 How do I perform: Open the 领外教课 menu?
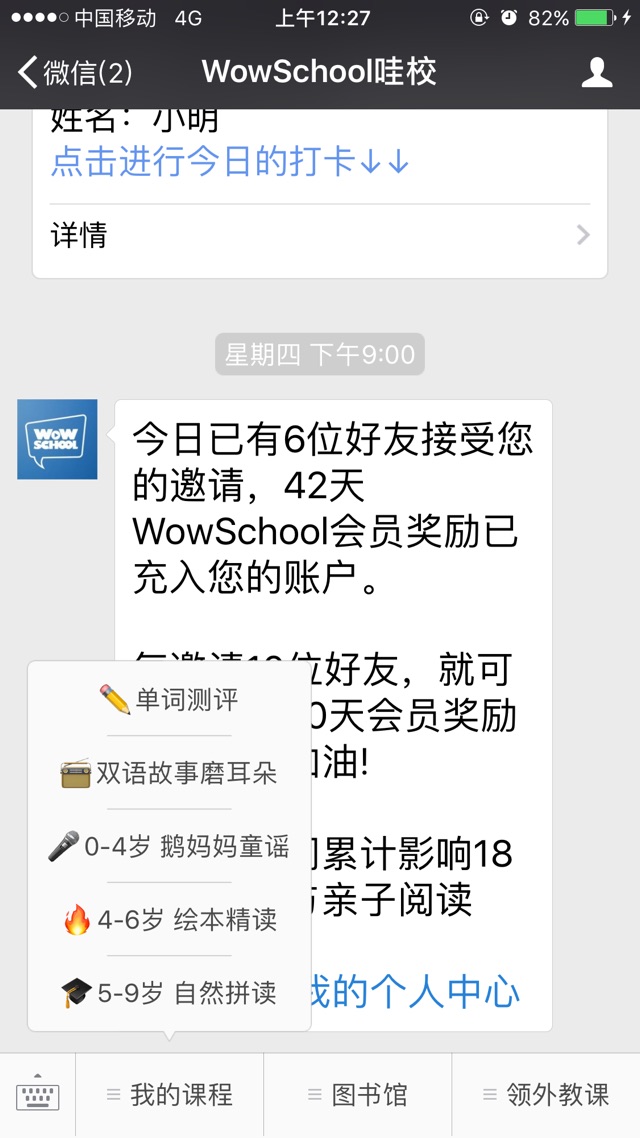click(x=546, y=1095)
